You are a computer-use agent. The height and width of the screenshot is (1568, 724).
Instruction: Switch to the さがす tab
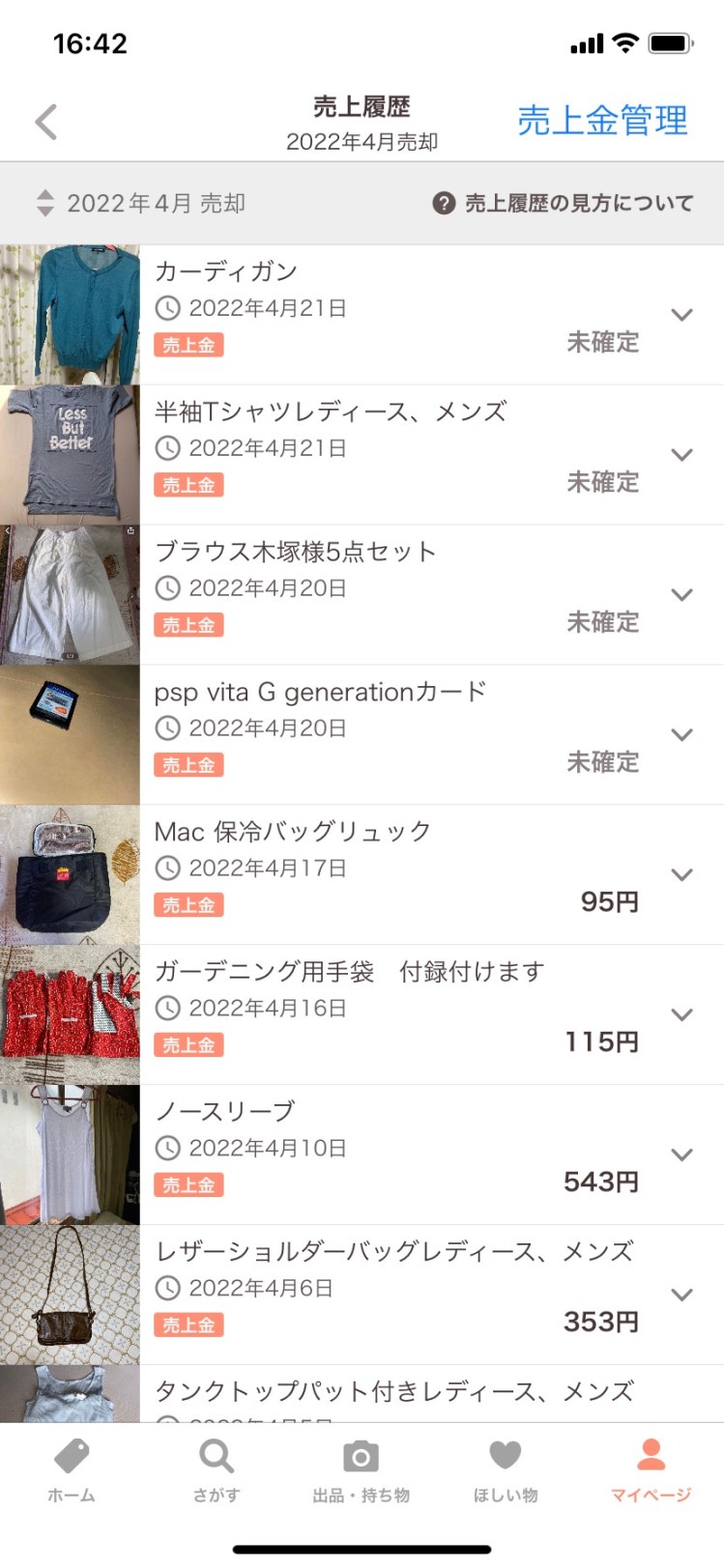[217, 1469]
